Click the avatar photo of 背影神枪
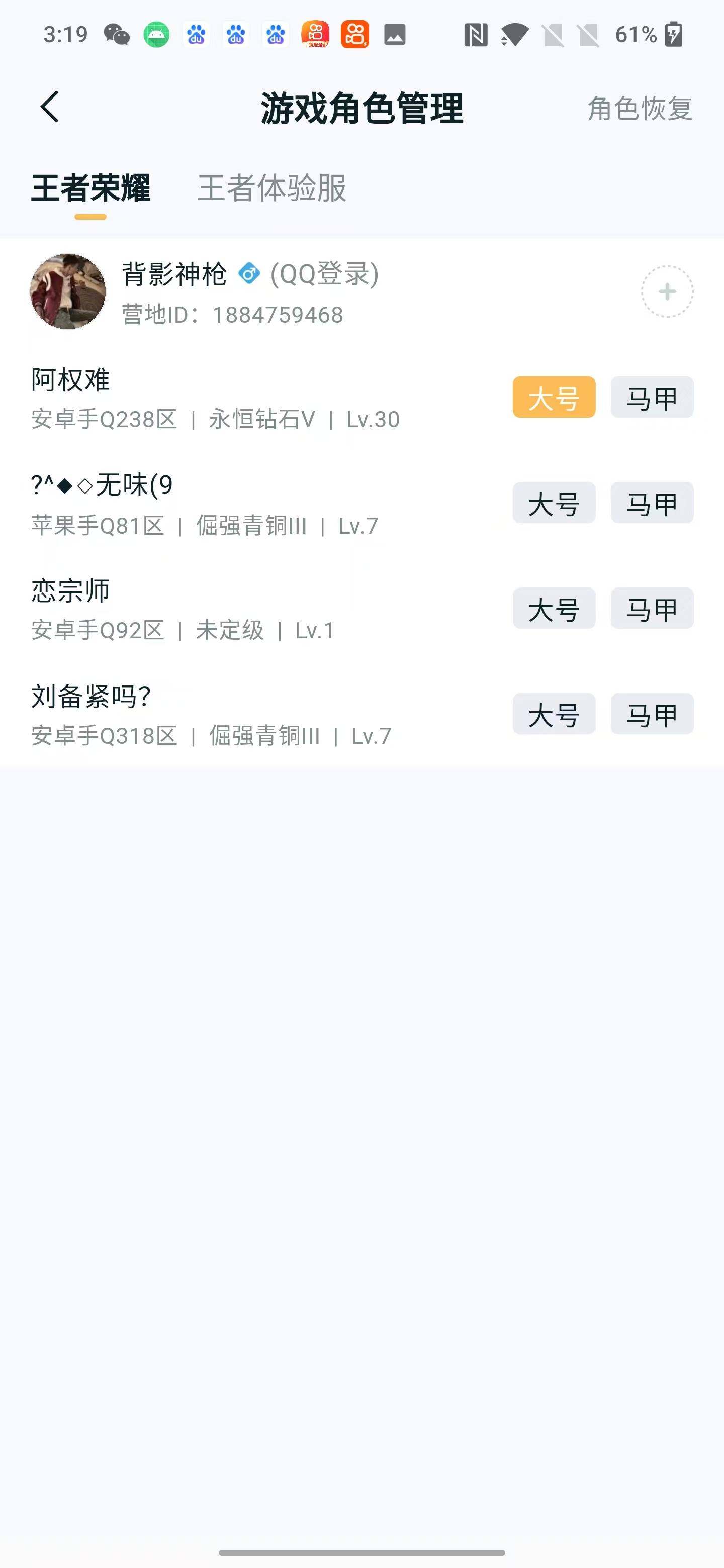Viewport: 724px width, 1568px height. (68, 291)
